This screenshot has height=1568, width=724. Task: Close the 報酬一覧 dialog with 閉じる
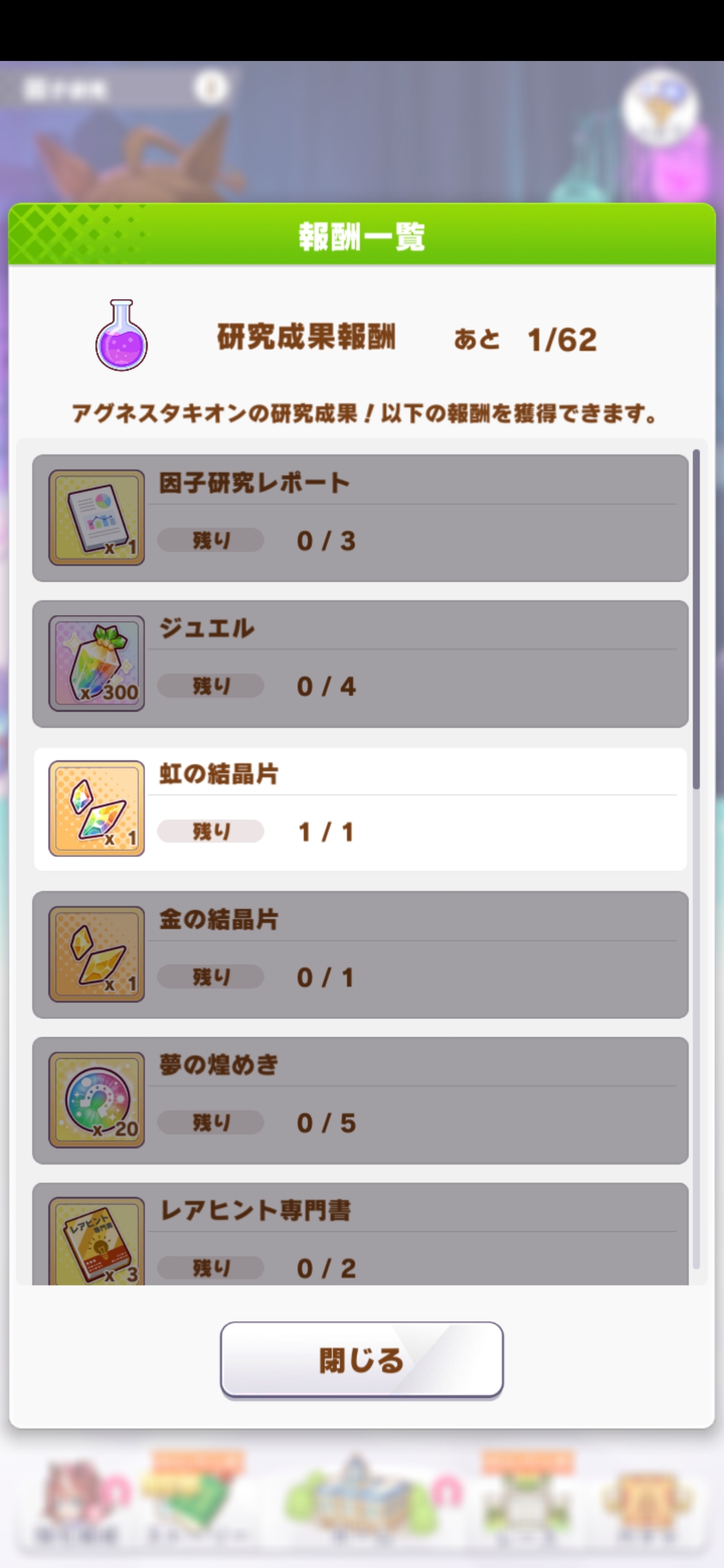pos(361,1360)
